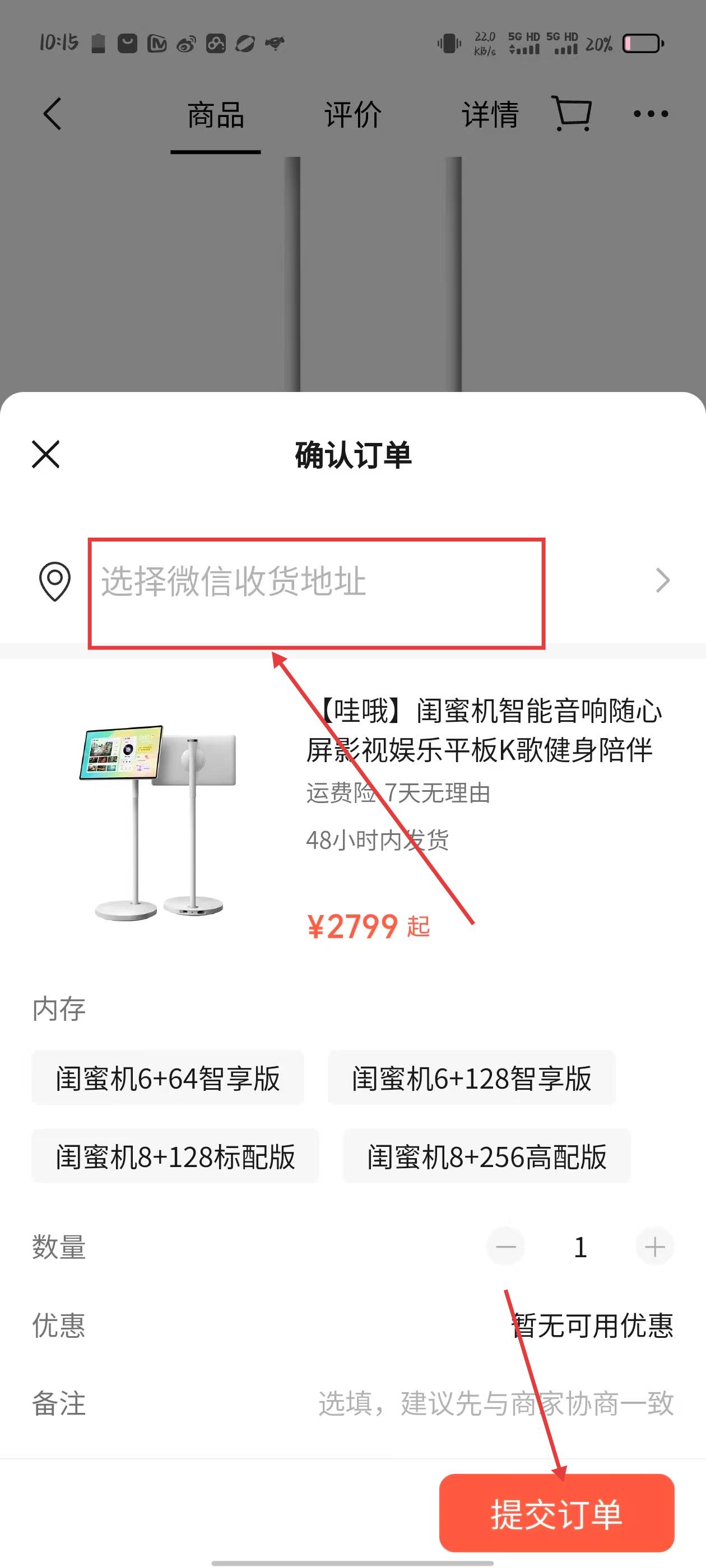This screenshot has height=1568, width=706.
Task: Go back using the top-left arrow
Action: tap(52, 114)
